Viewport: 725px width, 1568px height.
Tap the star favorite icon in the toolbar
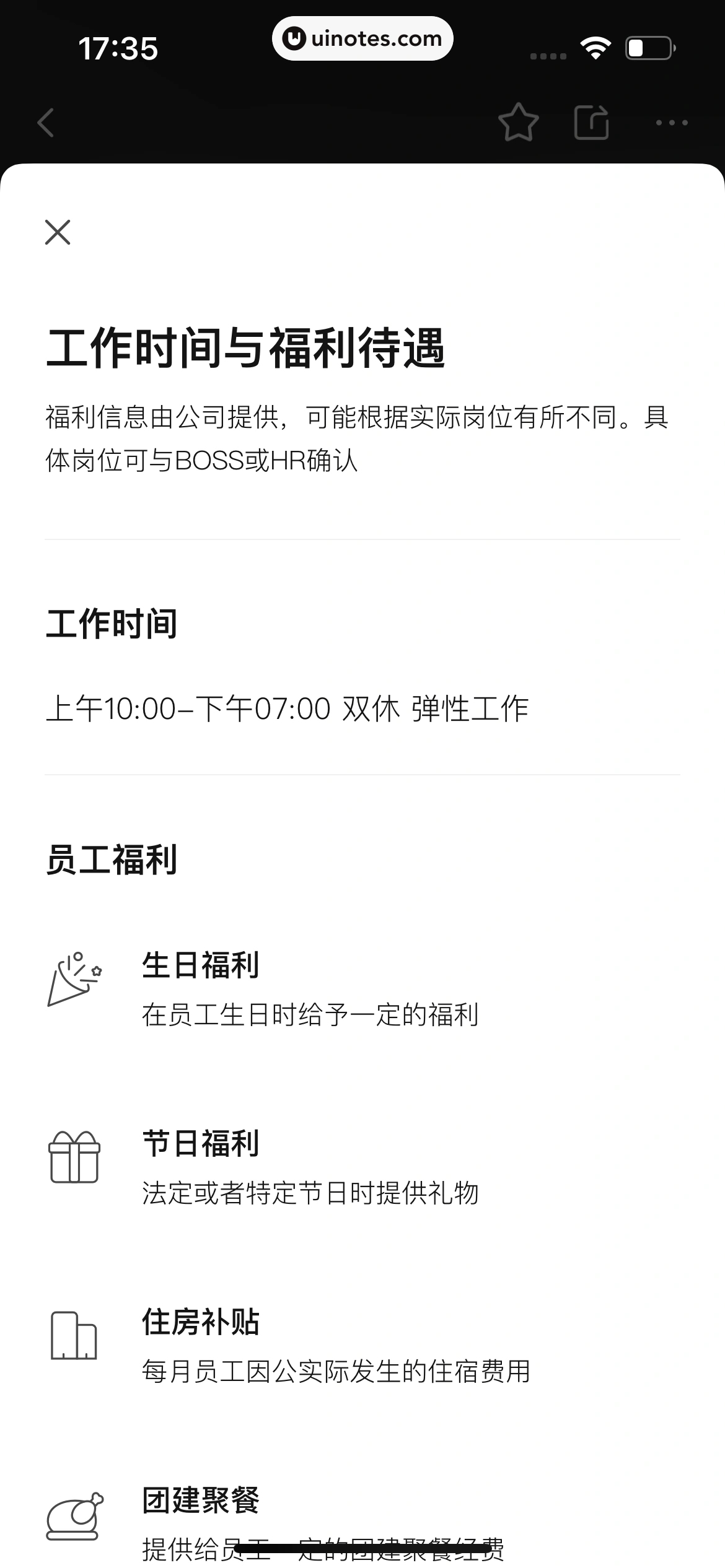pos(519,122)
